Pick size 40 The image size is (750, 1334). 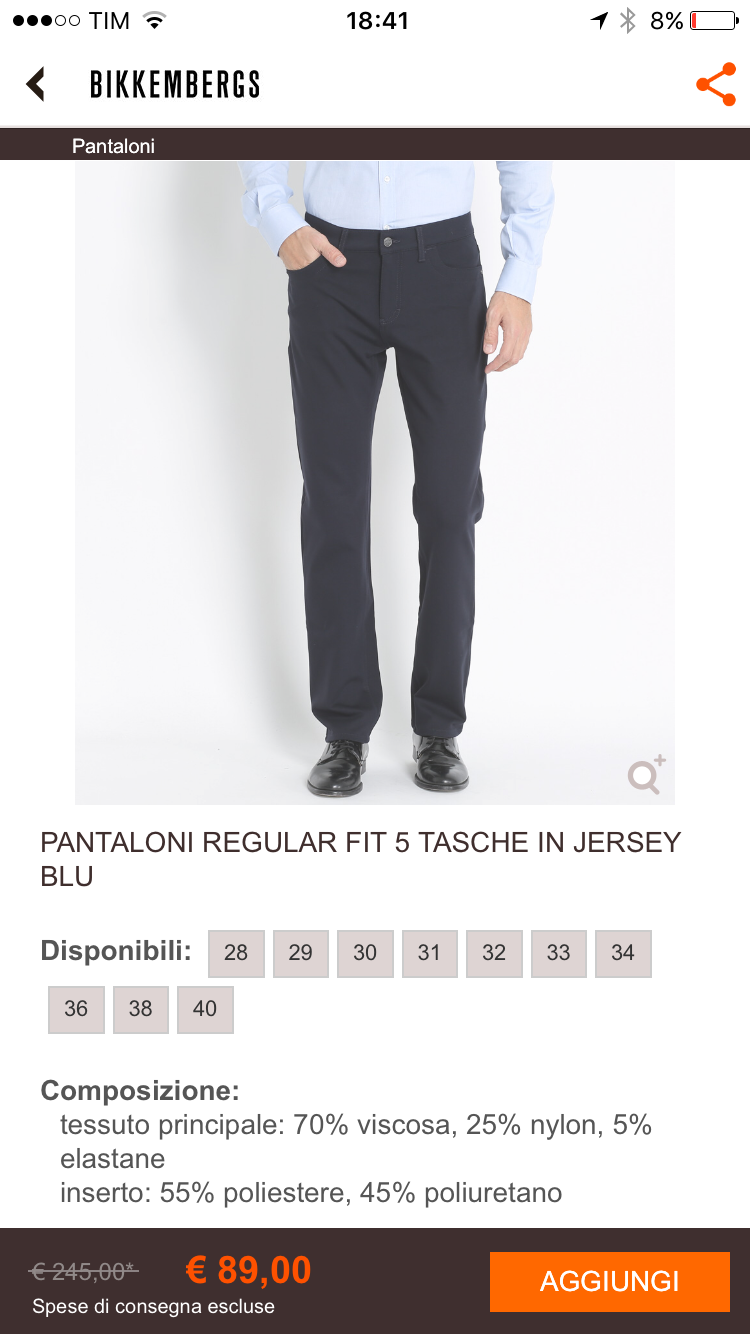[x=205, y=1009]
